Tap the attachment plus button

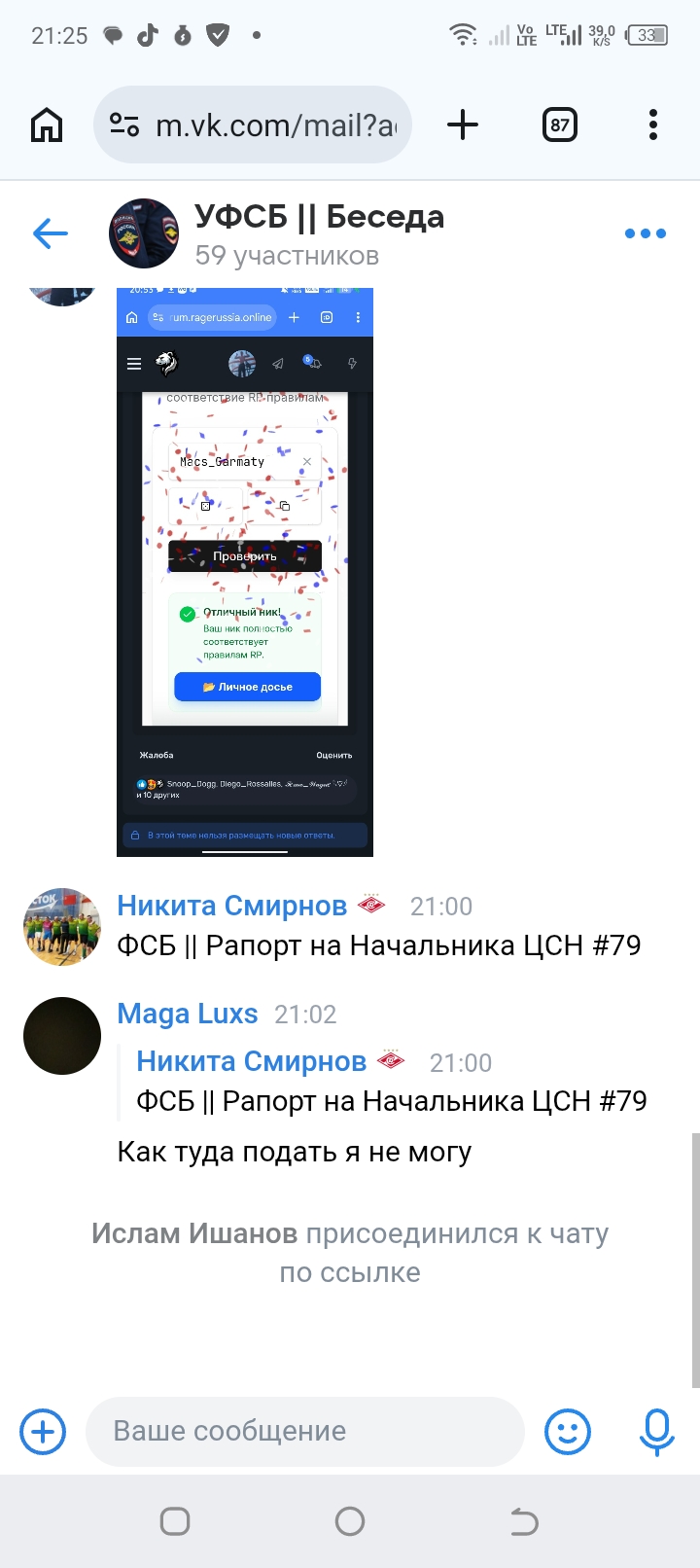(x=43, y=1432)
